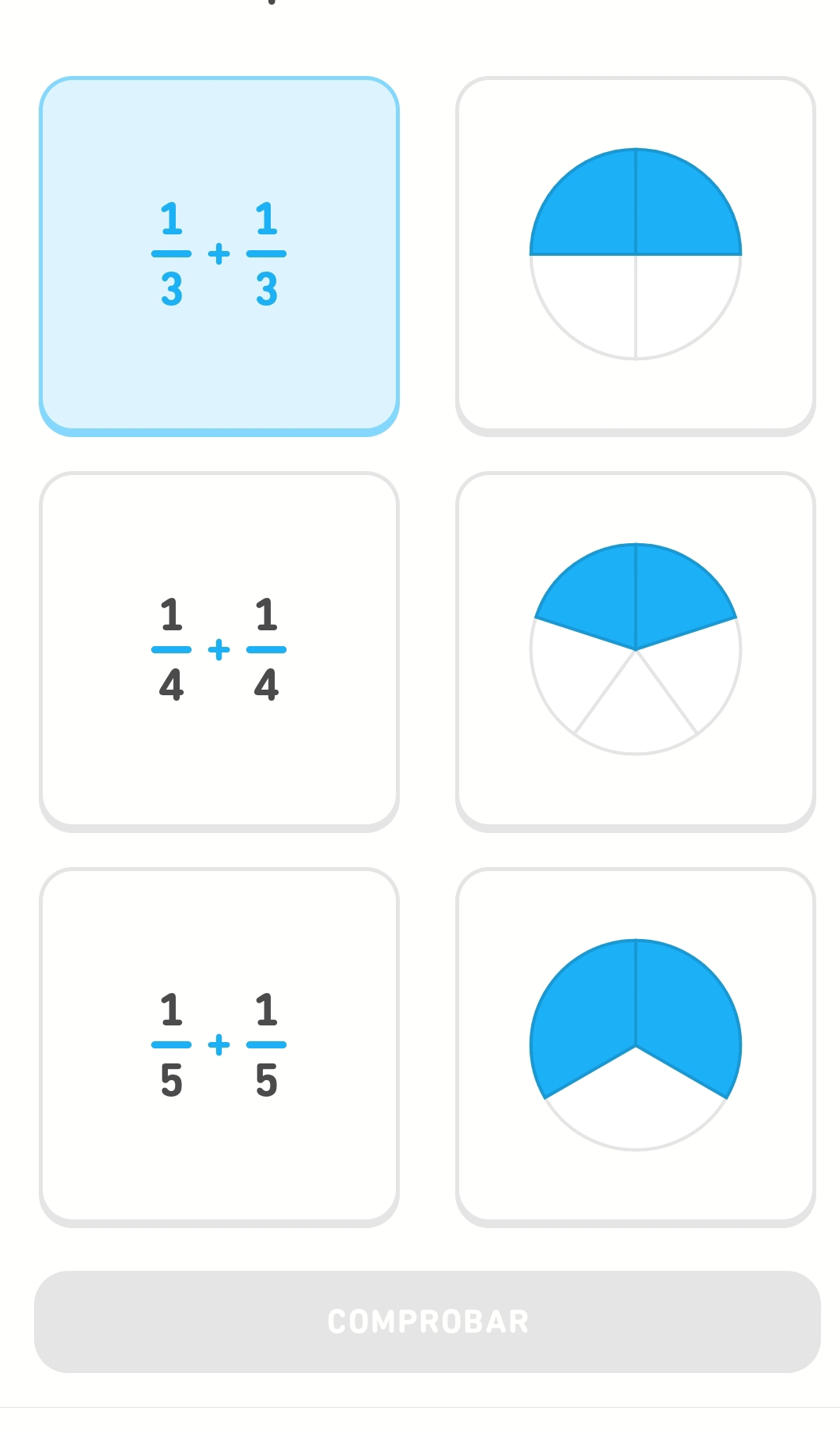Select the 1/3 + 1/3 card

click(219, 255)
